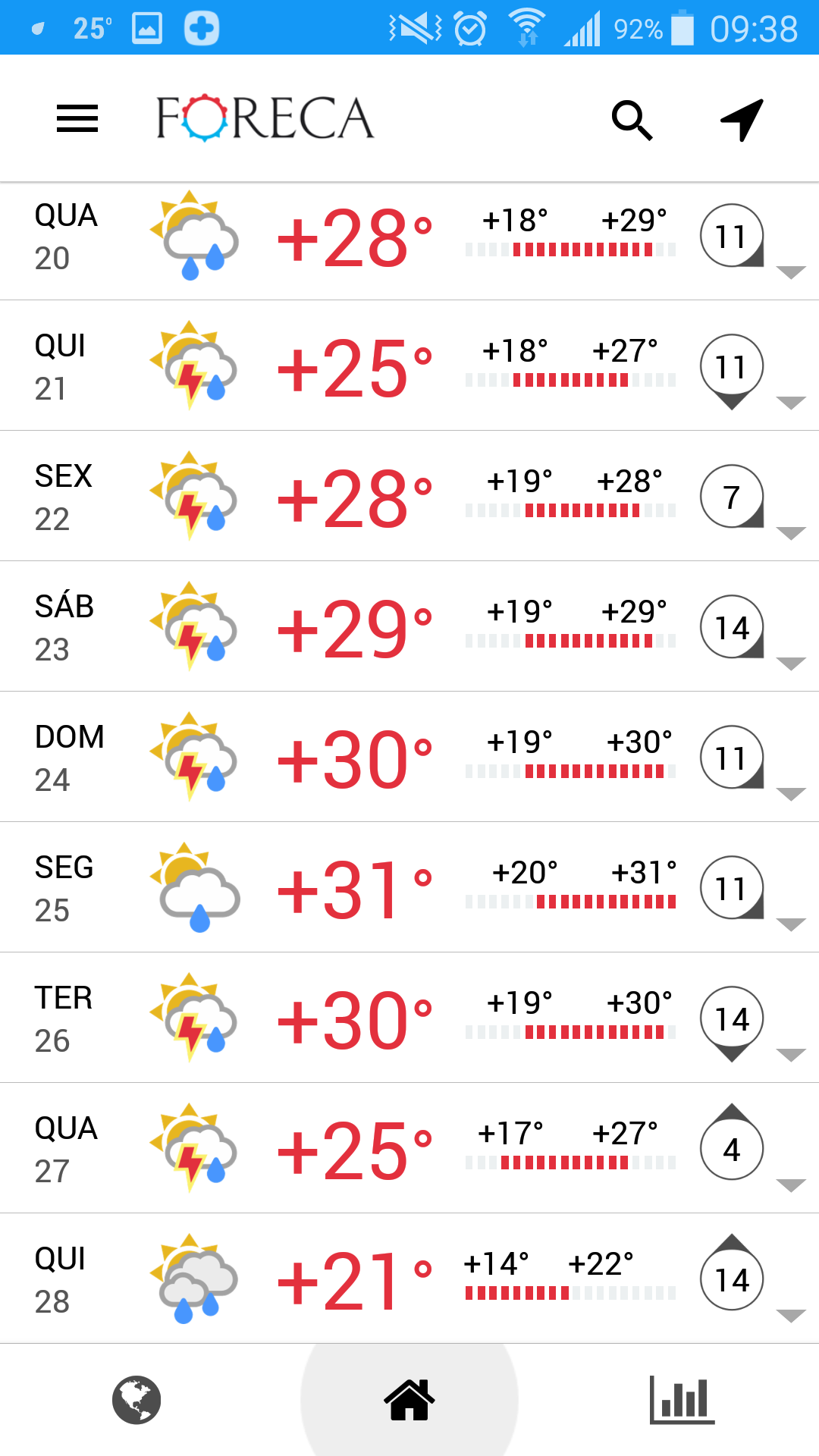
Task: Open the location search
Action: tap(632, 120)
